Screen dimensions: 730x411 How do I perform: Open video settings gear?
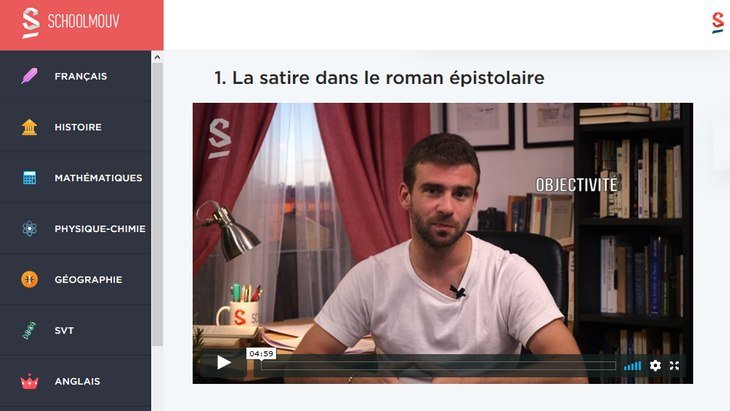[655, 365]
